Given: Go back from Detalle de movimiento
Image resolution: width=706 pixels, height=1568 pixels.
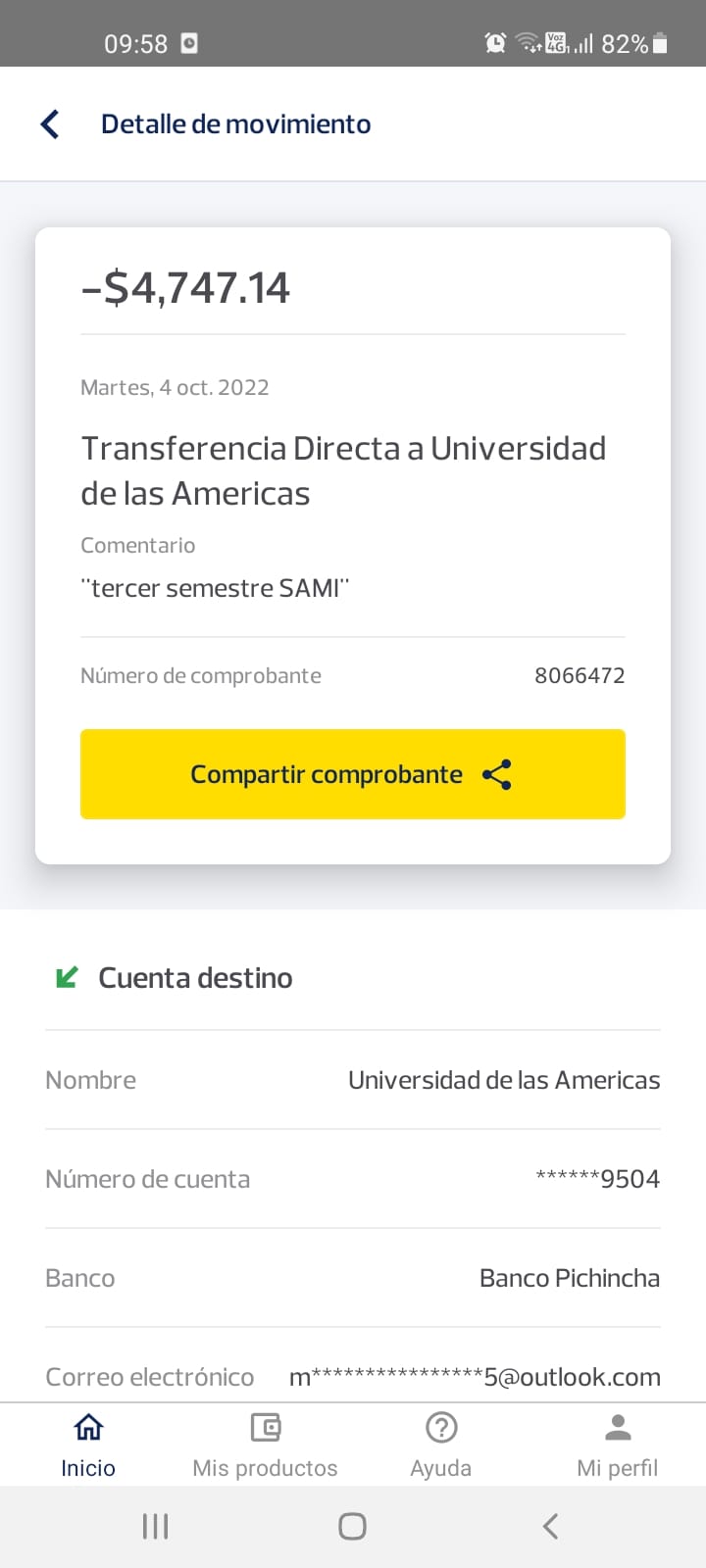Looking at the screenshot, I should point(50,124).
